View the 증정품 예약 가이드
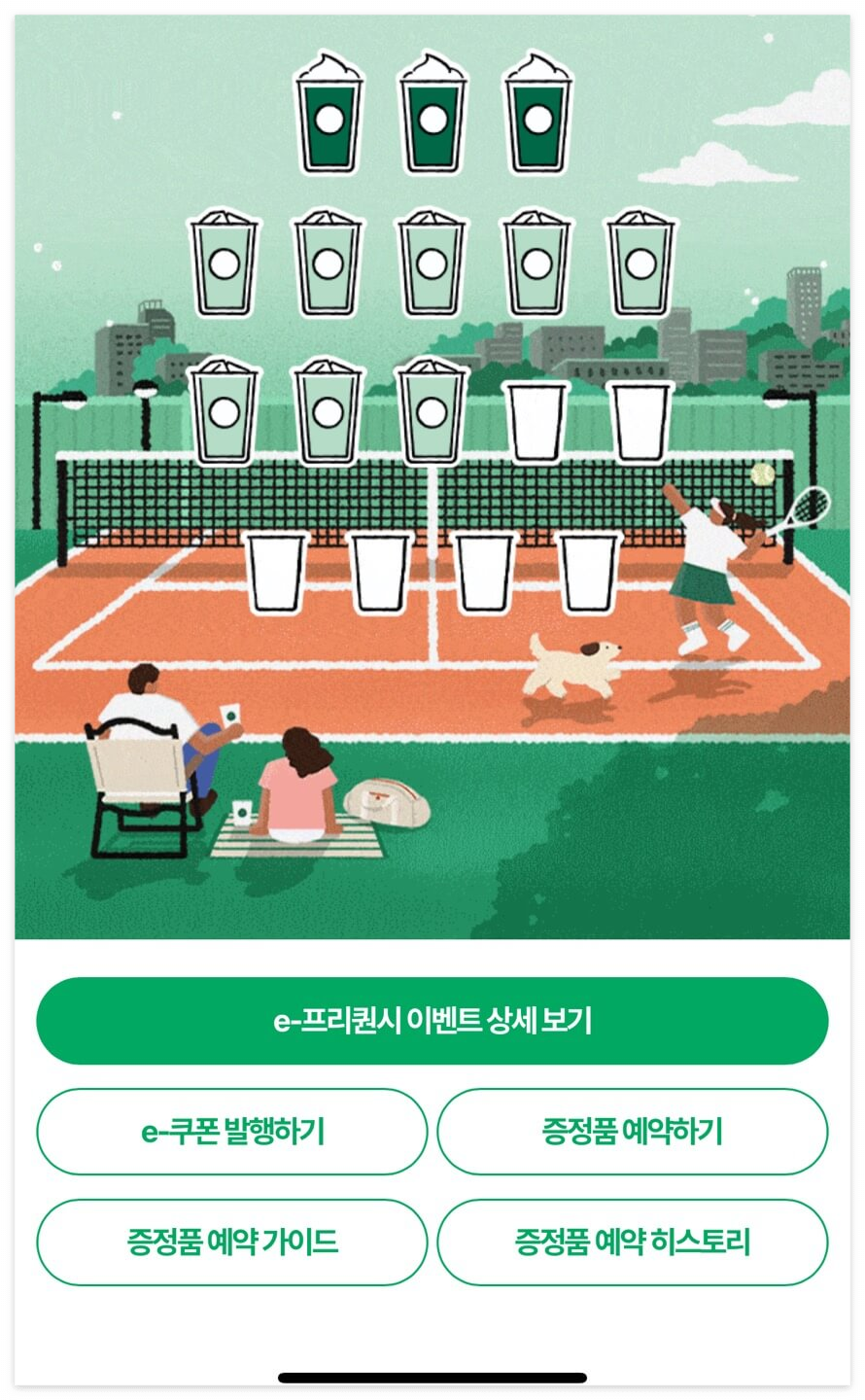 pos(231,1242)
